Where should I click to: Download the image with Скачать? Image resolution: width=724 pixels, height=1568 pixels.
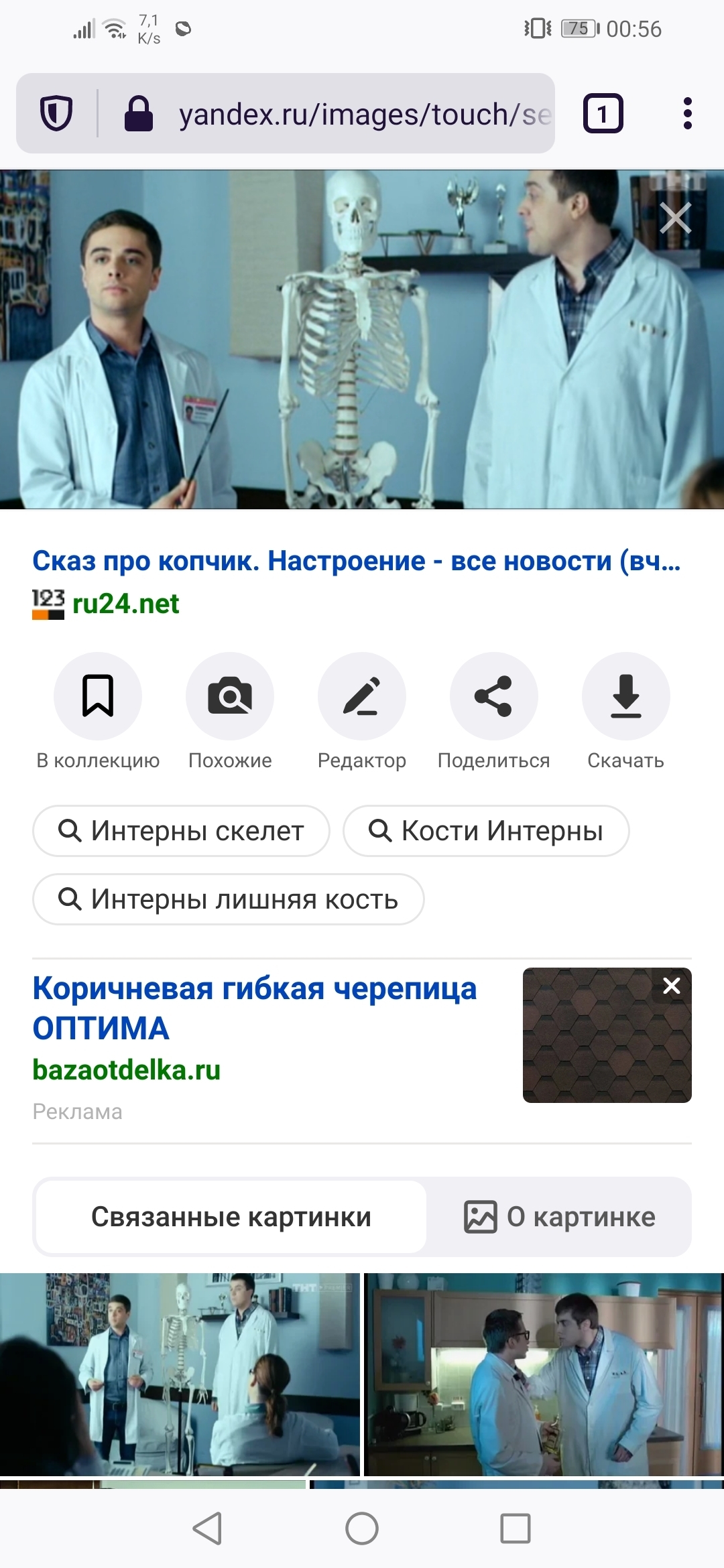coord(626,696)
